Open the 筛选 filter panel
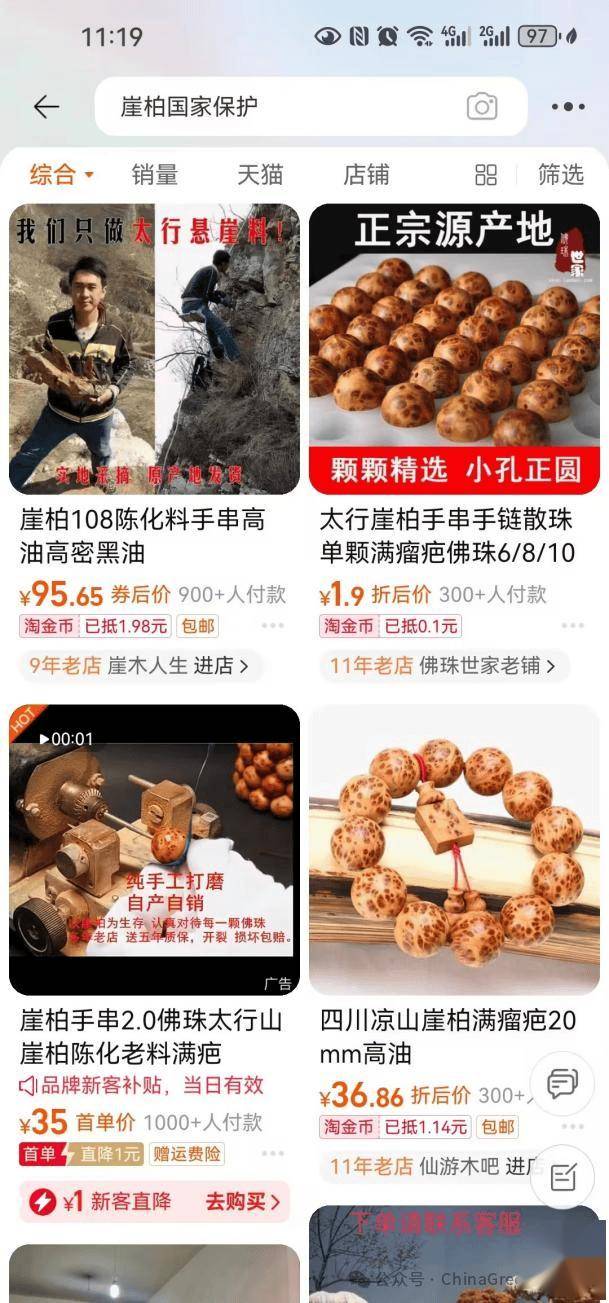 560,175
